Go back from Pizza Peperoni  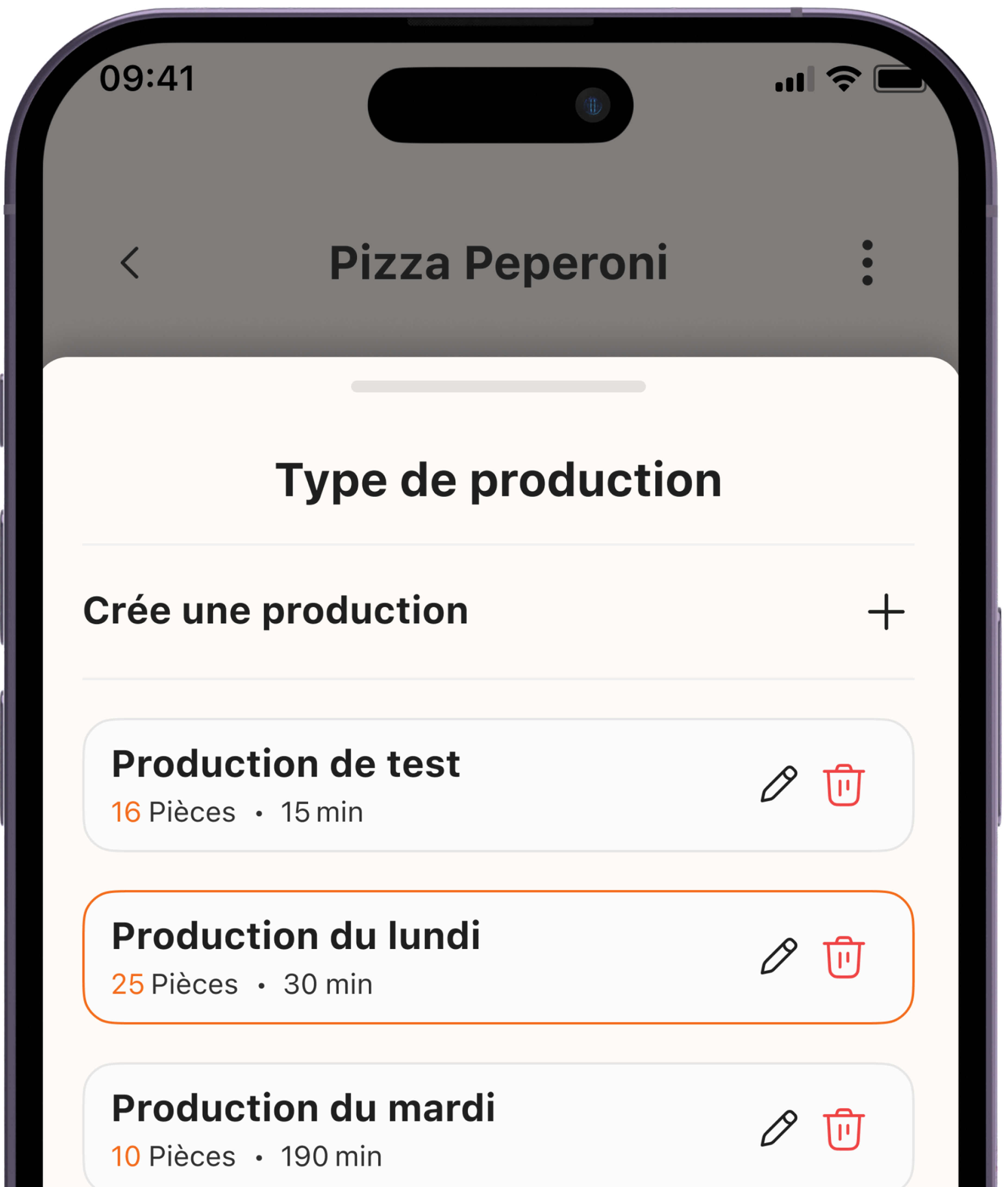(130, 263)
